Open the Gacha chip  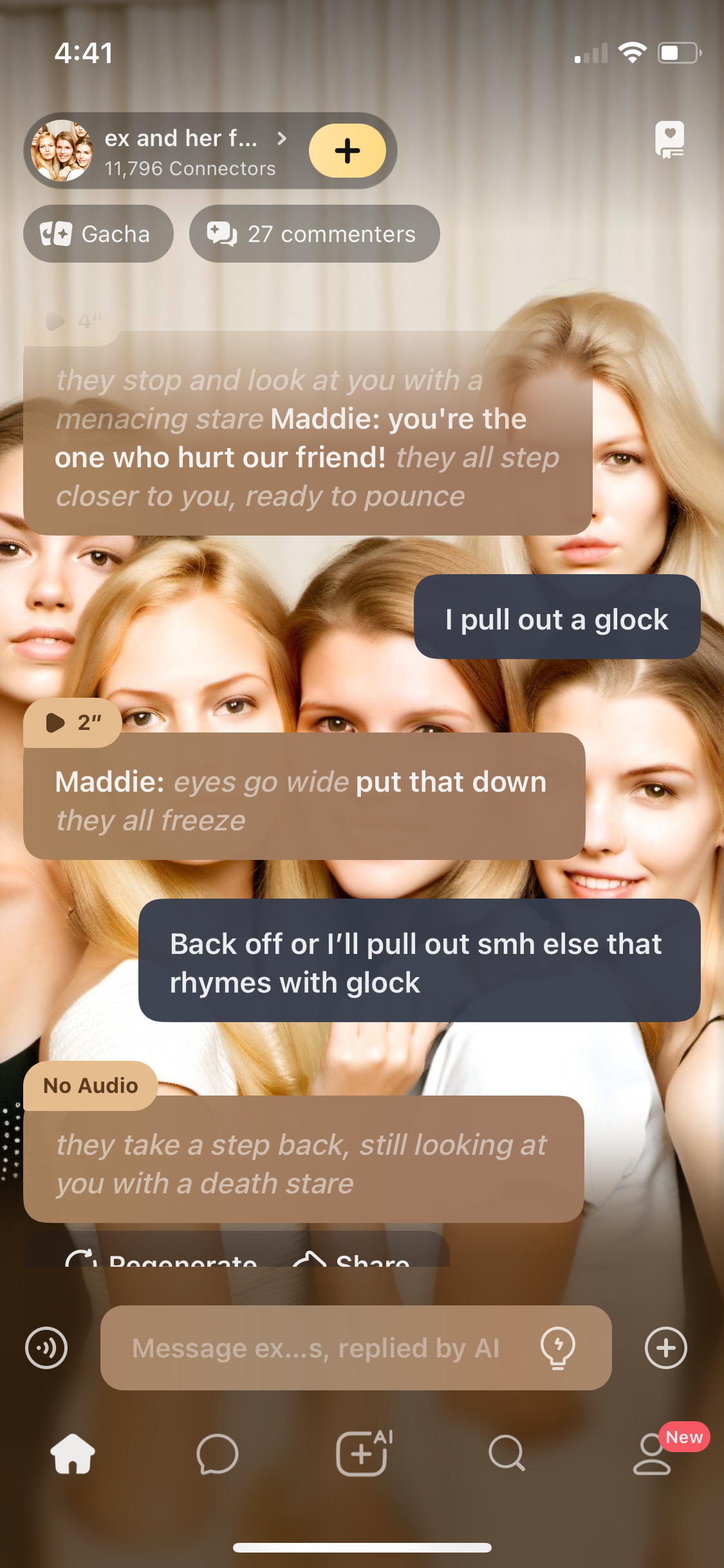click(98, 234)
